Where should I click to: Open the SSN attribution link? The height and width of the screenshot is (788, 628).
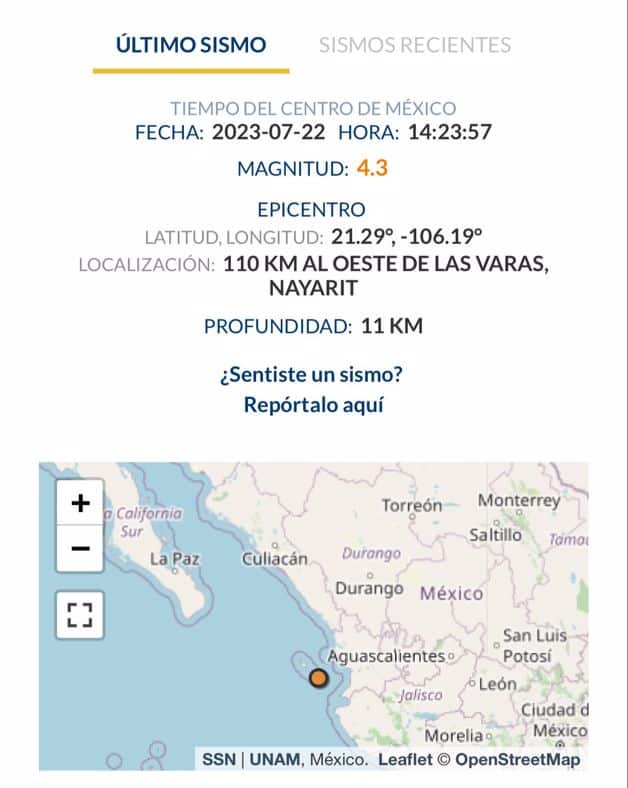[x=218, y=760]
